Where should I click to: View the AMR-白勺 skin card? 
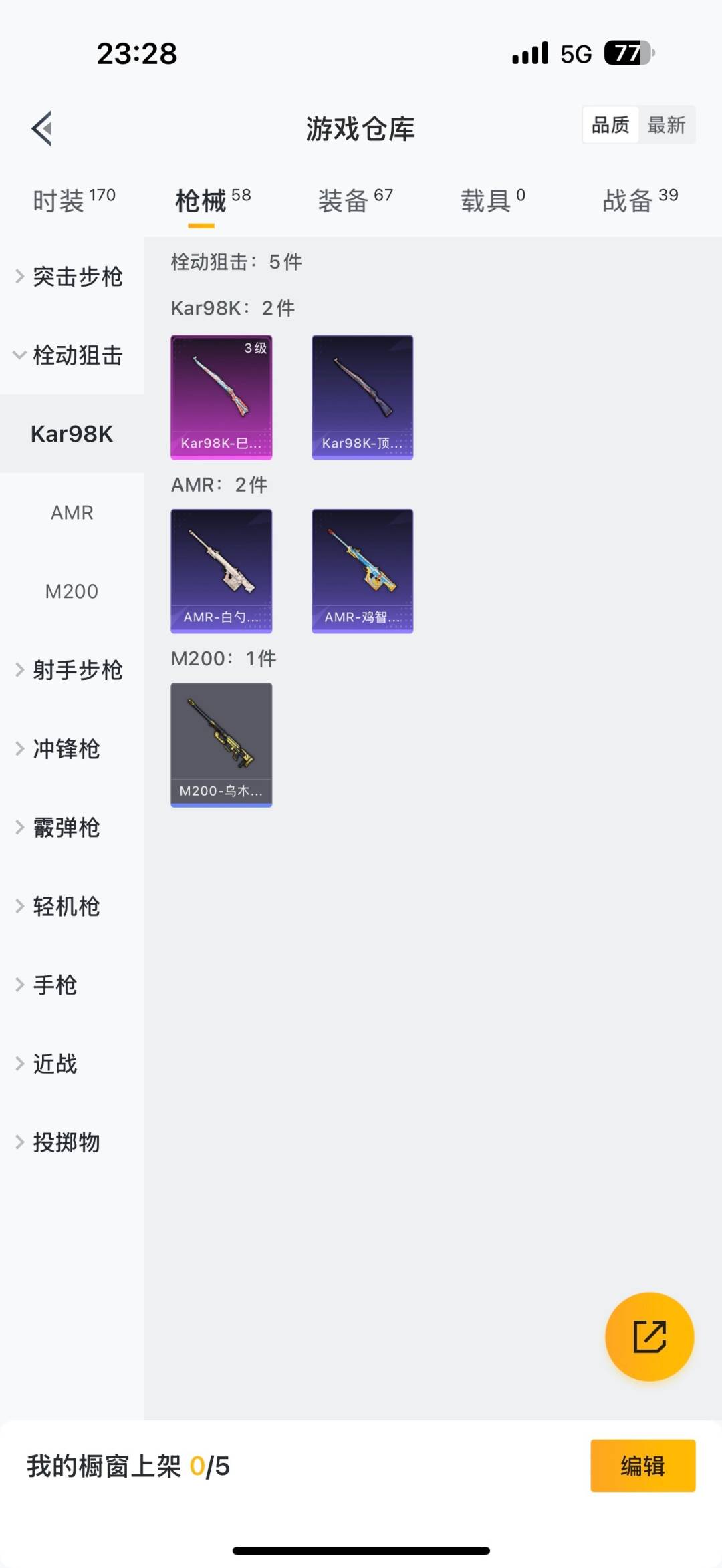pyautogui.click(x=221, y=571)
